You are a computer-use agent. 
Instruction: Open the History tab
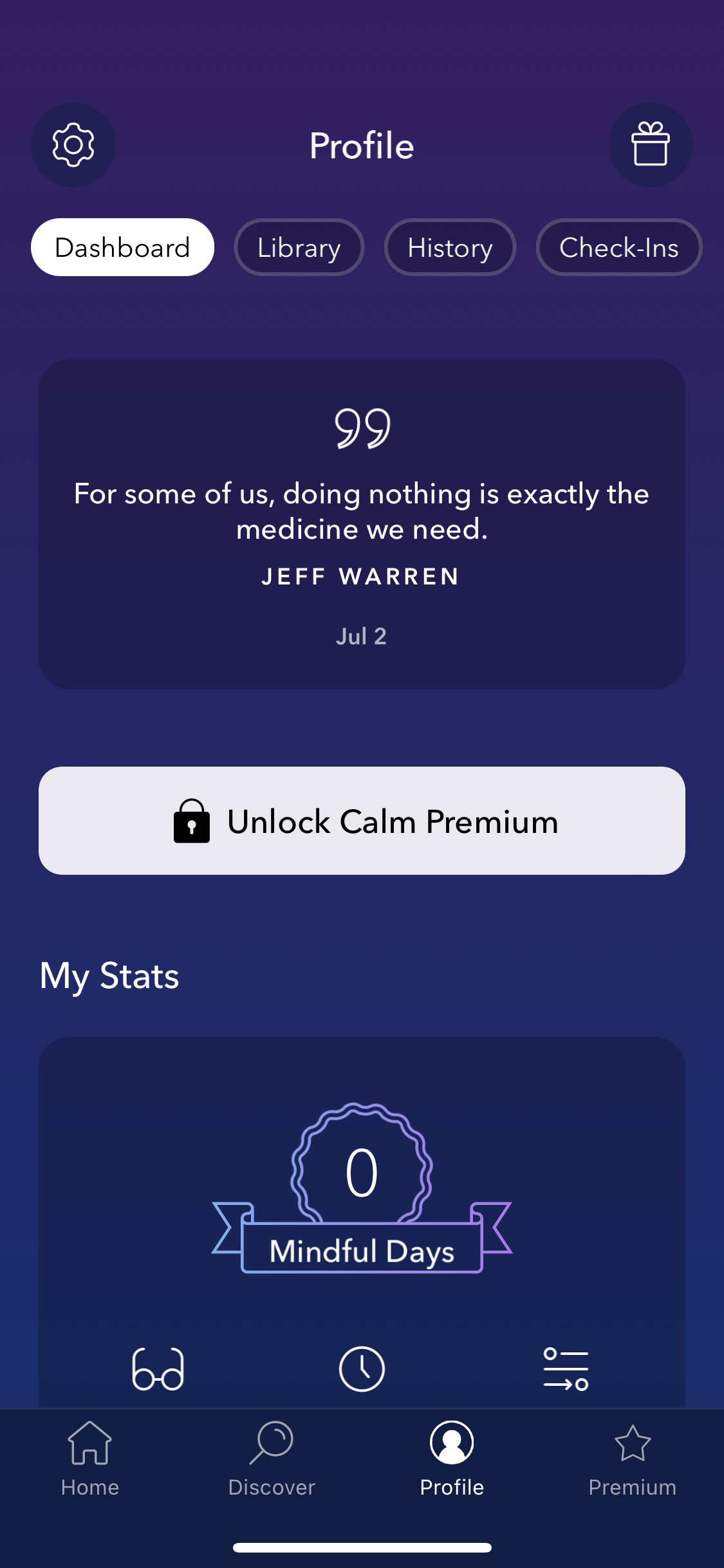click(450, 247)
